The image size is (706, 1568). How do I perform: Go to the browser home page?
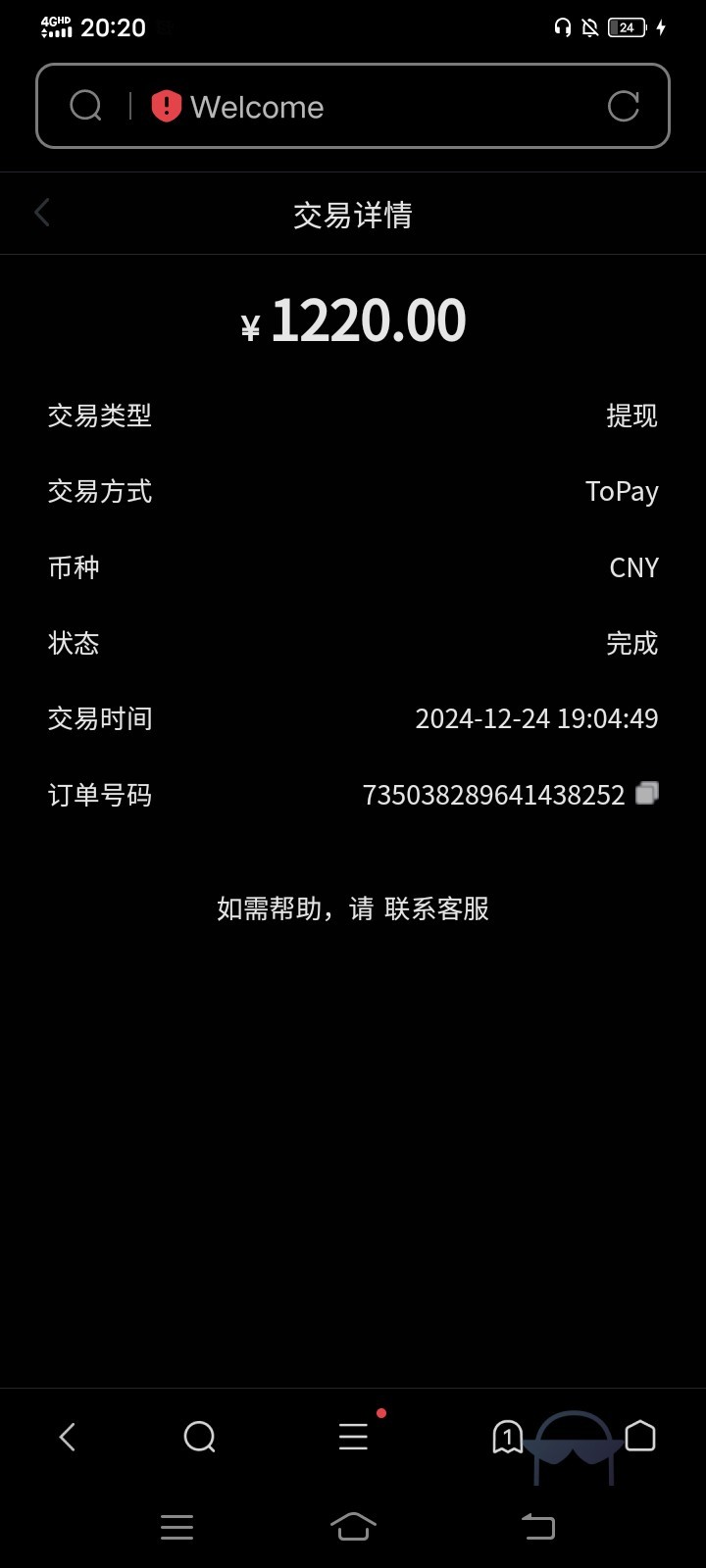click(x=640, y=1436)
